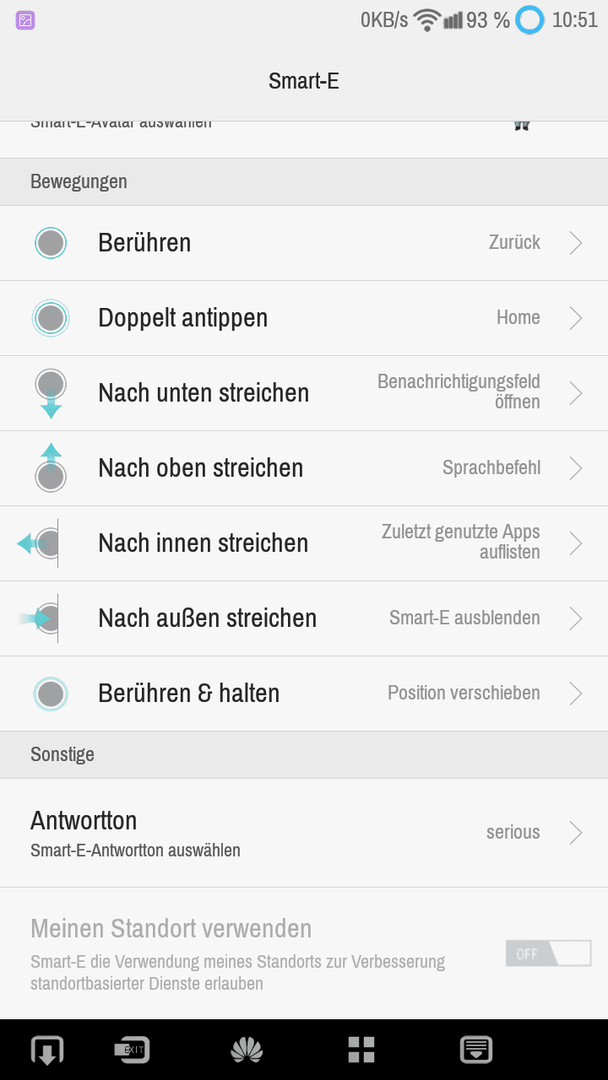Tap the Huawei home button in navigation bar
The height and width of the screenshot is (1080, 608).
[247, 1050]
